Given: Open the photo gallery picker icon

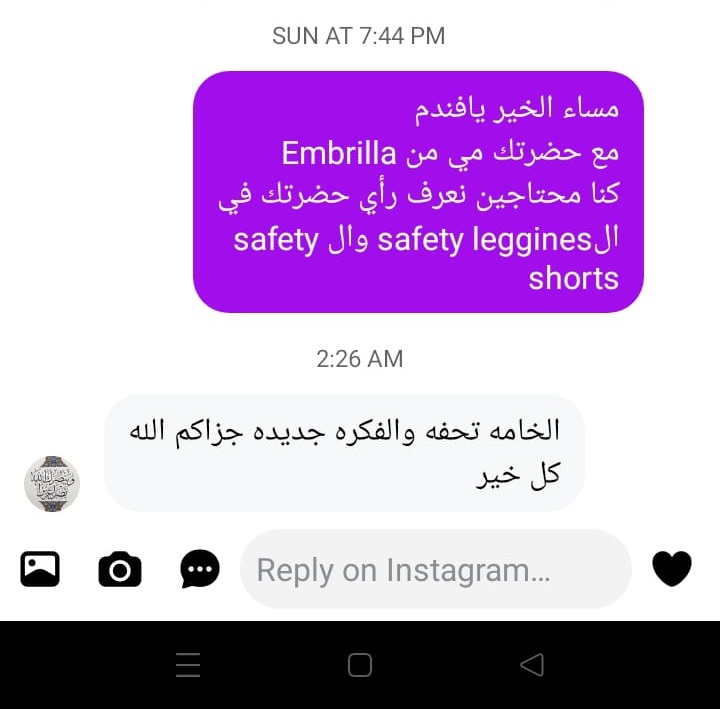Looking at the screenshot, I should click(x=40, y=569).
